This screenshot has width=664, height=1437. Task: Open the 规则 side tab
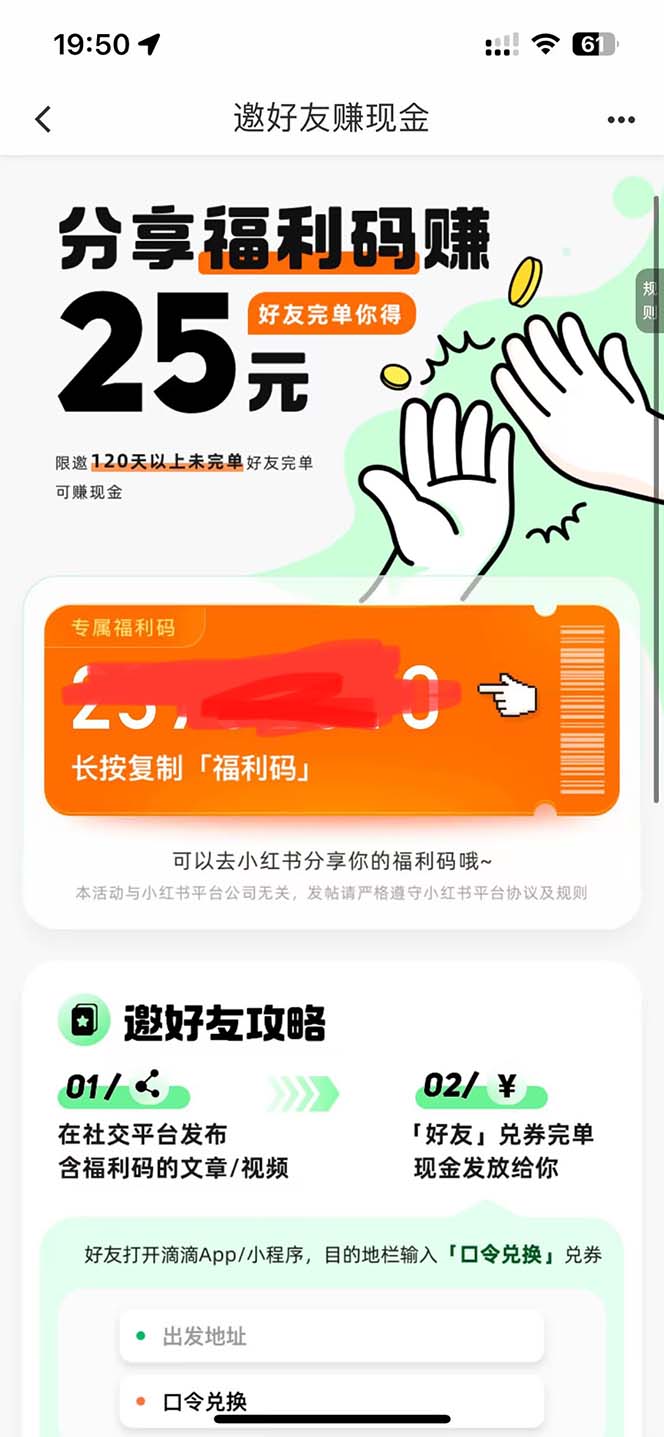pos(650,300)
